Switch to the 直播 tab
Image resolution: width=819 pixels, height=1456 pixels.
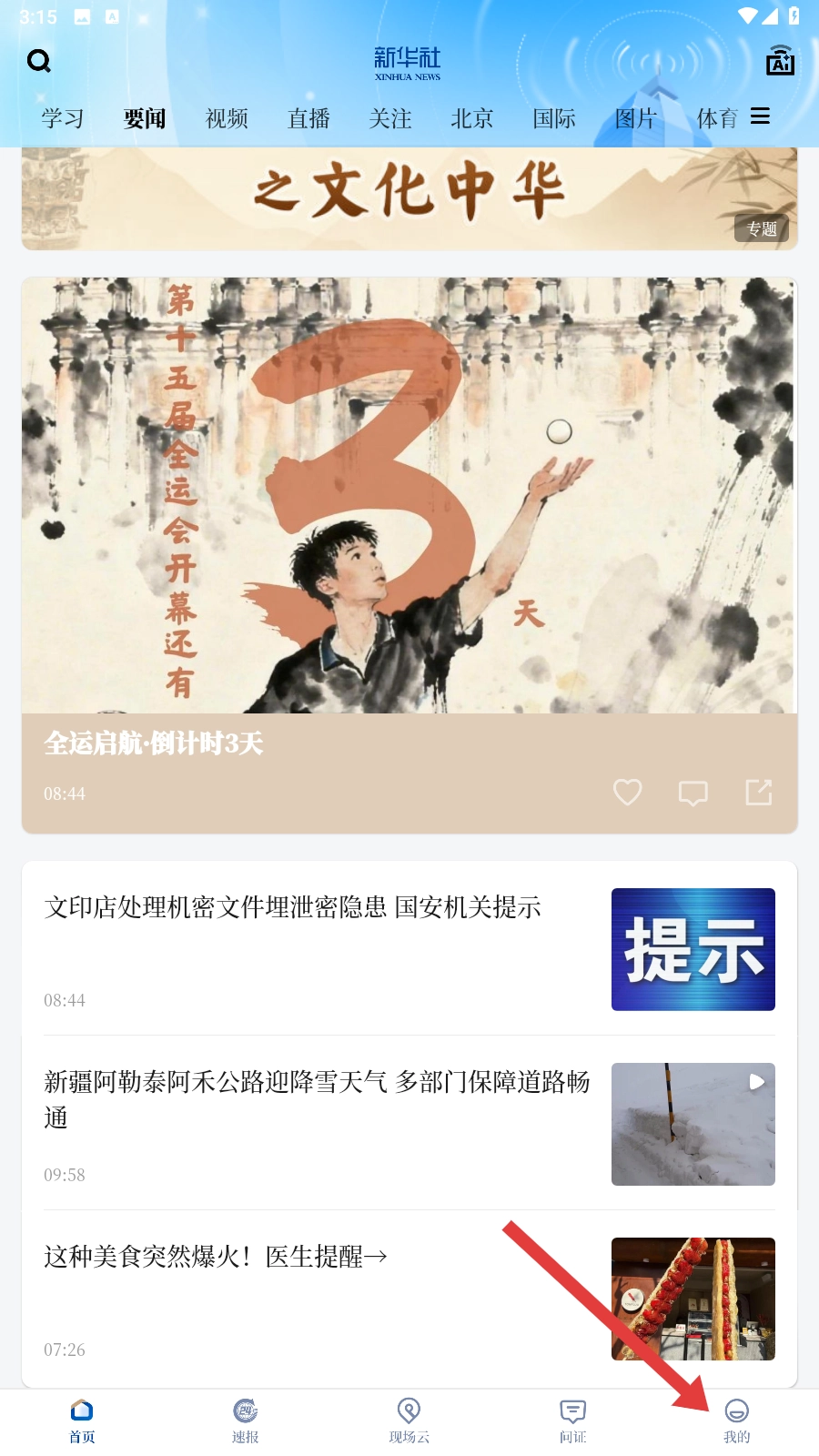308,118
